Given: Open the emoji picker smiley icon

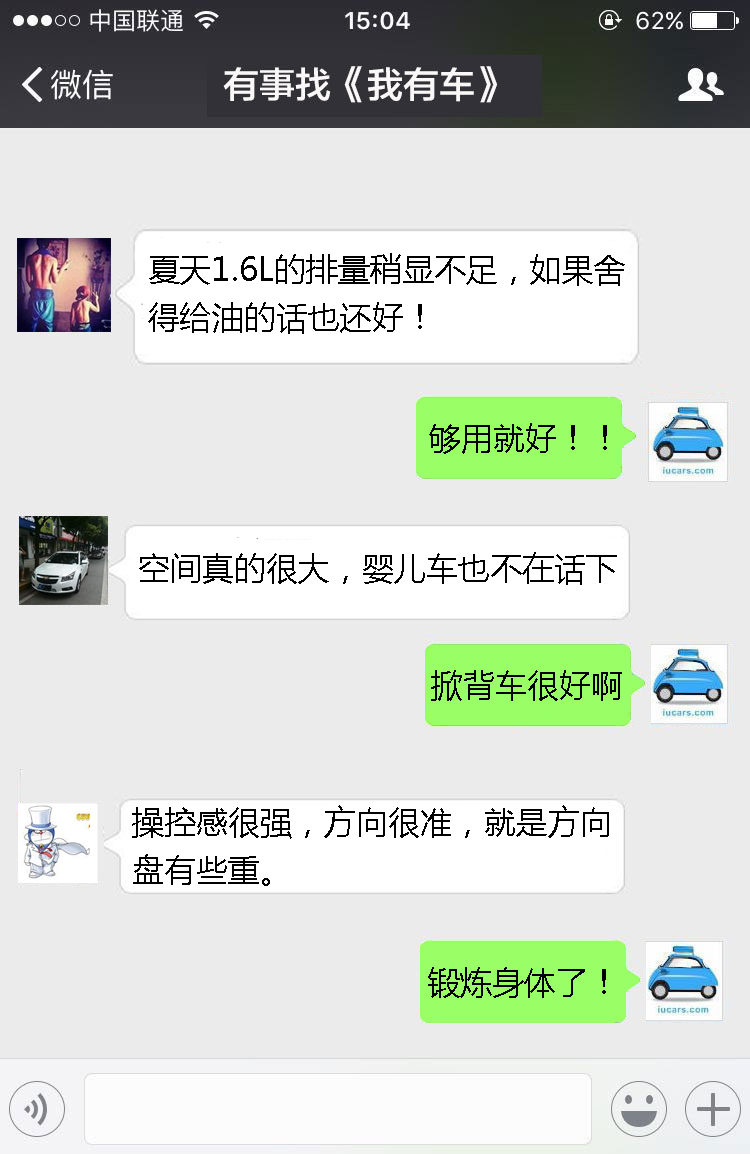Looking at the screenshot, I should click(x=638, y=1108).
